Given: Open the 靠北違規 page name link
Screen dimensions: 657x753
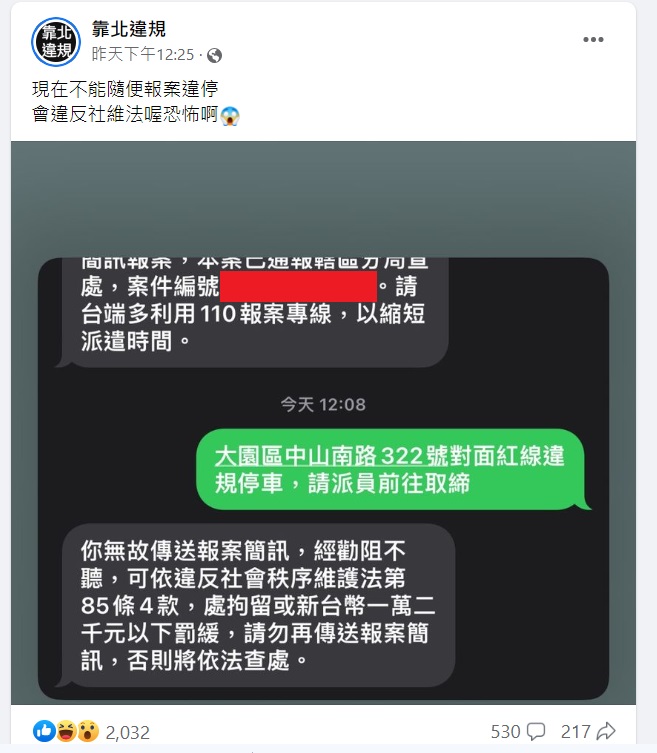Looking at the screenshot, I should [x=129, y=30].
